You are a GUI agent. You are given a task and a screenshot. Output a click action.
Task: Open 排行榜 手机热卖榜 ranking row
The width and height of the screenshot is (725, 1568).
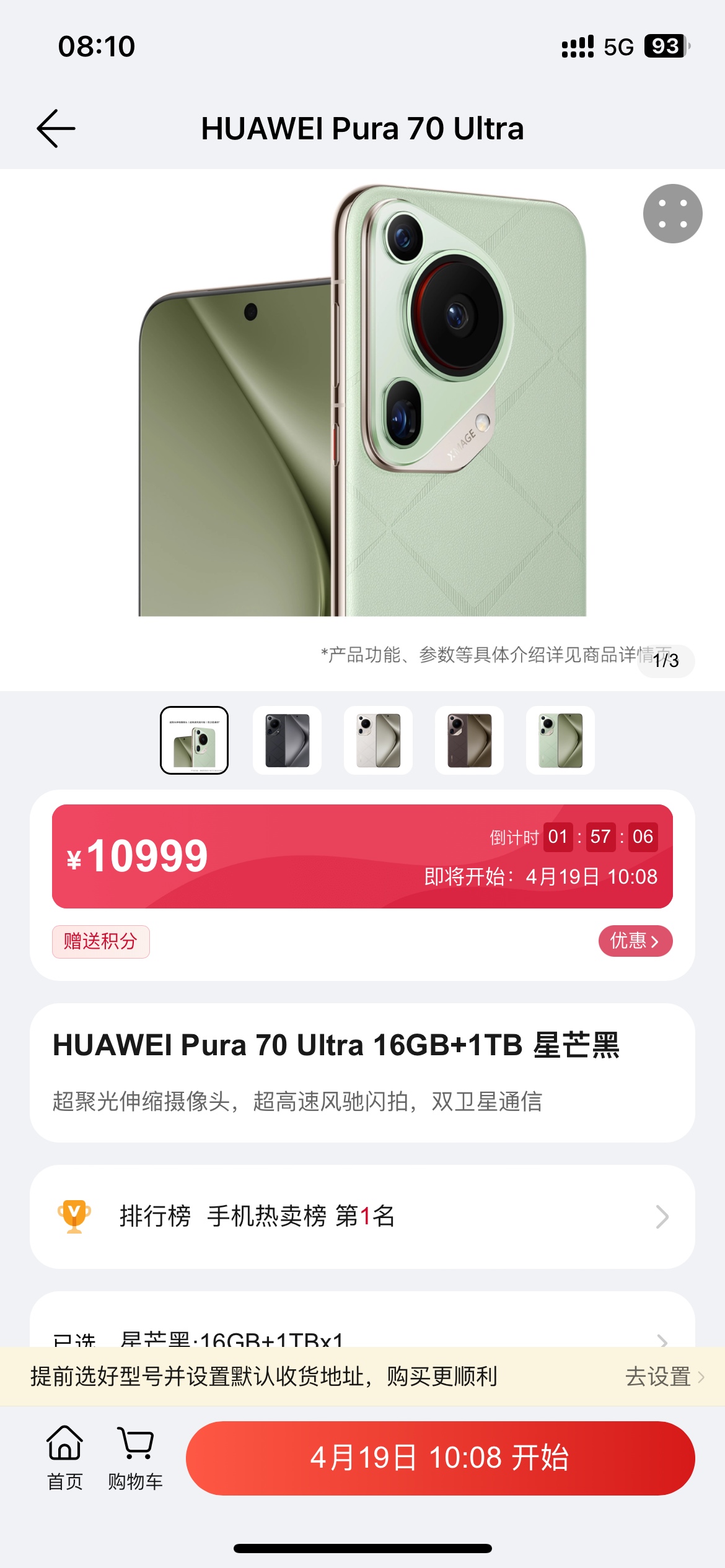(362, 1216)
